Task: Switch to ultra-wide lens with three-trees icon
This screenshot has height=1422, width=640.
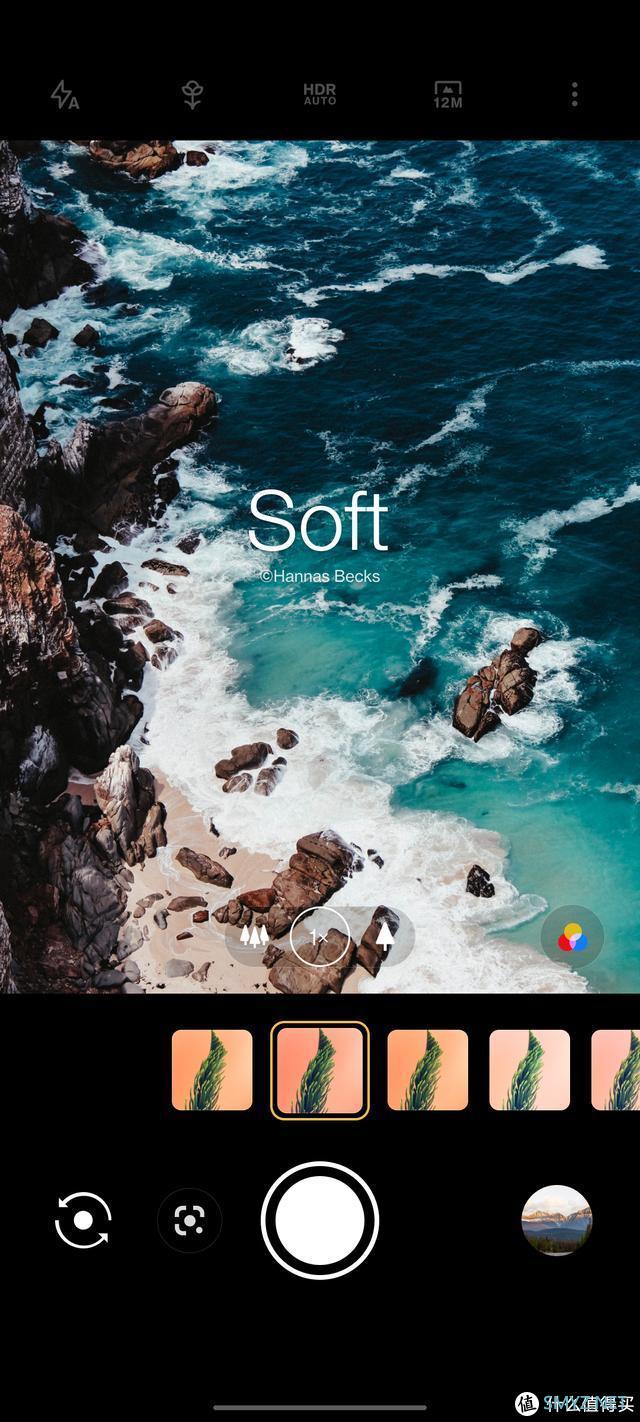Action: pyautogui.click(x=255, y=937)
